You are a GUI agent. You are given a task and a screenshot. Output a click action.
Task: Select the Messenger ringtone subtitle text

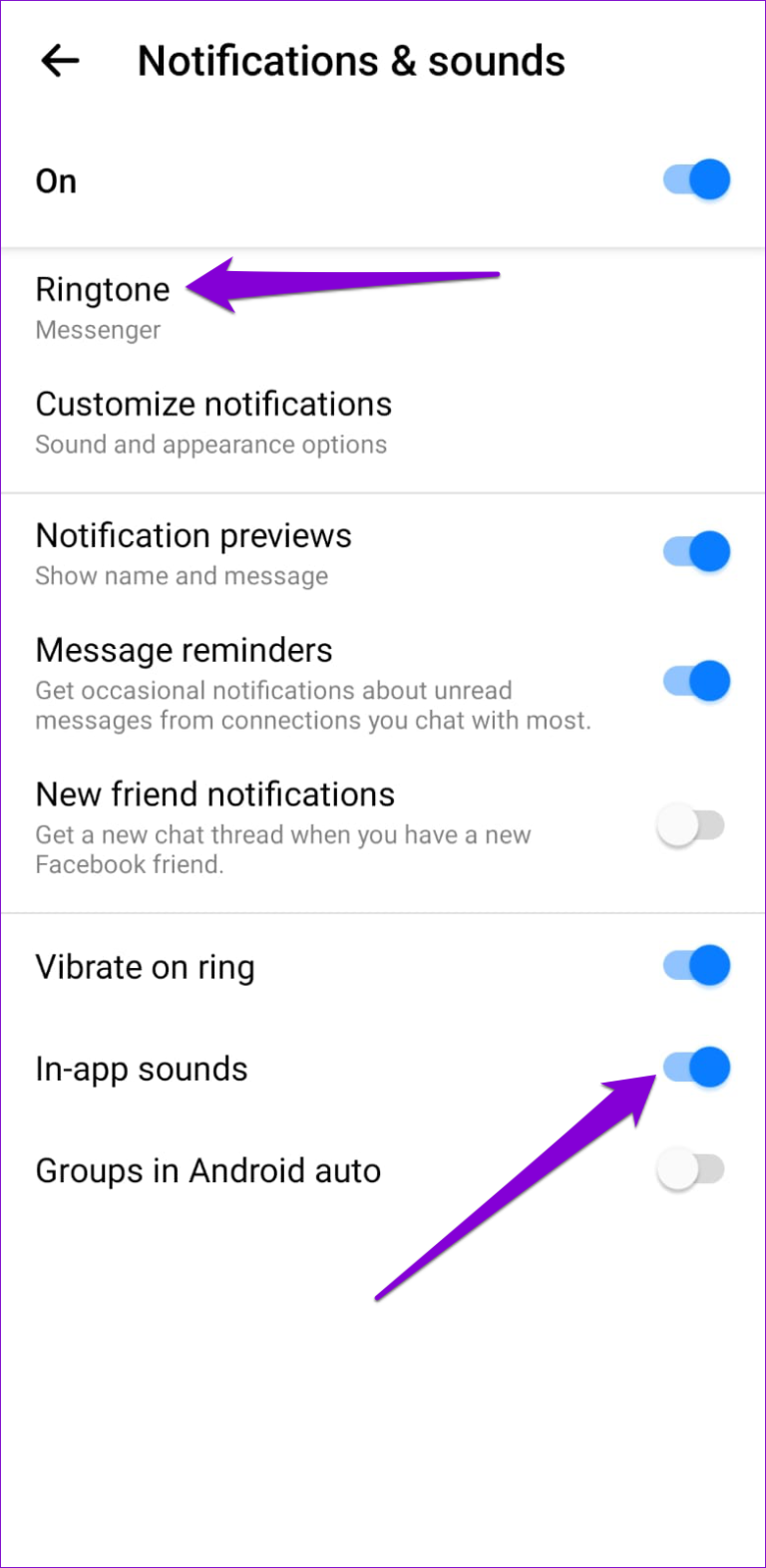[98, 330]
